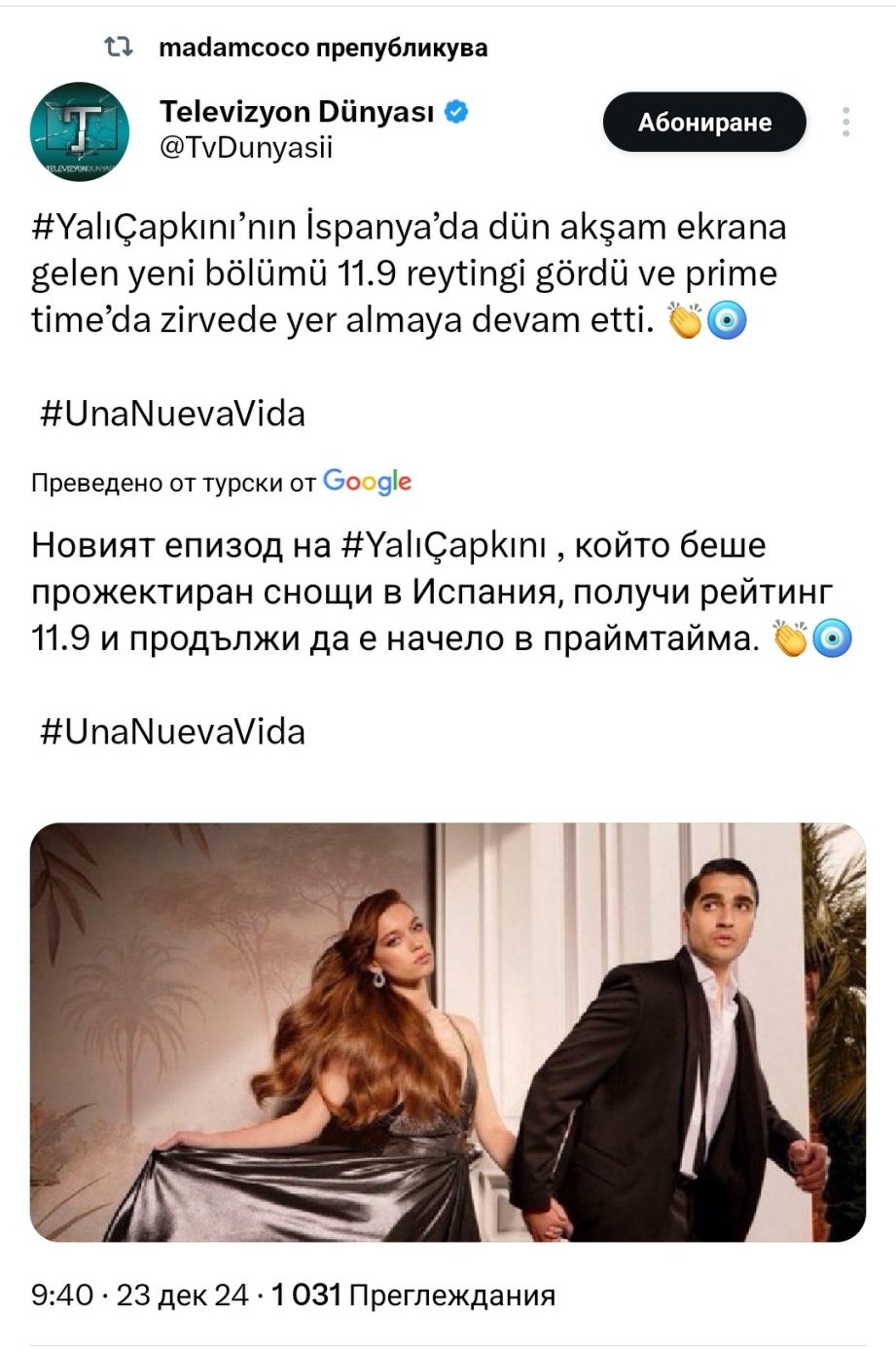The image size is (896, 1347).
Task: Open the Televizyon Dünyası account name
Action: pyautogui.click(x=297, y=112)
